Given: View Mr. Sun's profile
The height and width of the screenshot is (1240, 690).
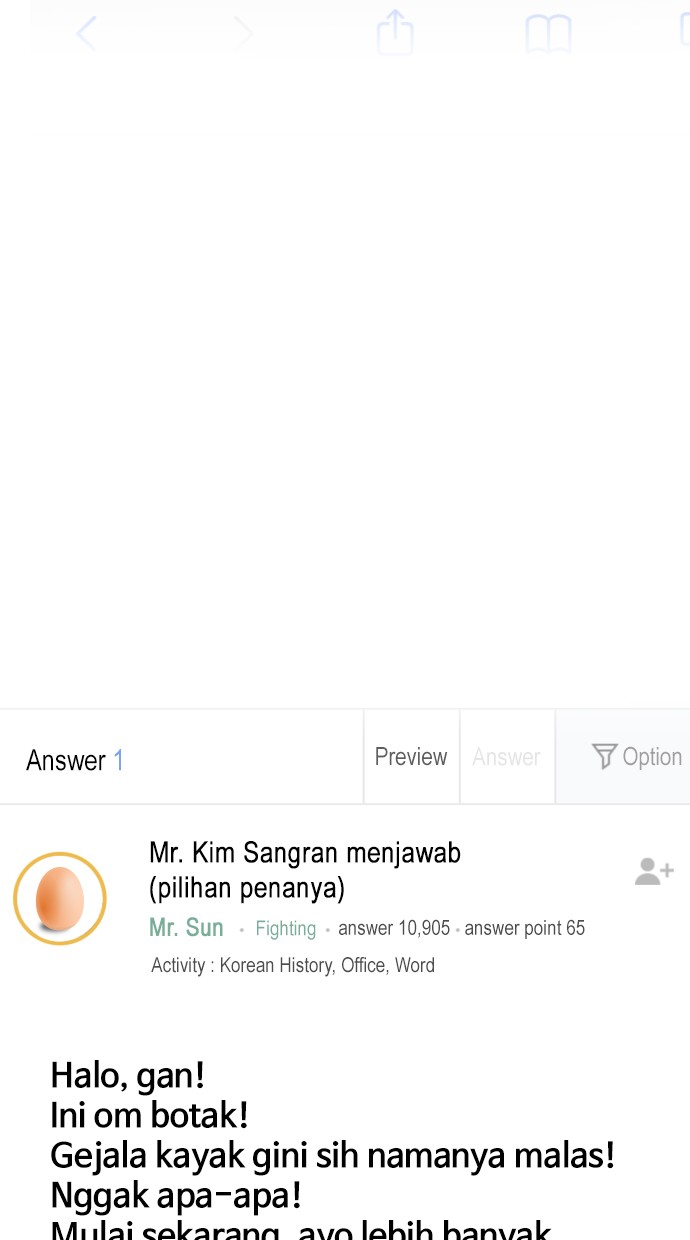Looking at the screenshot, I should (186, 928).
